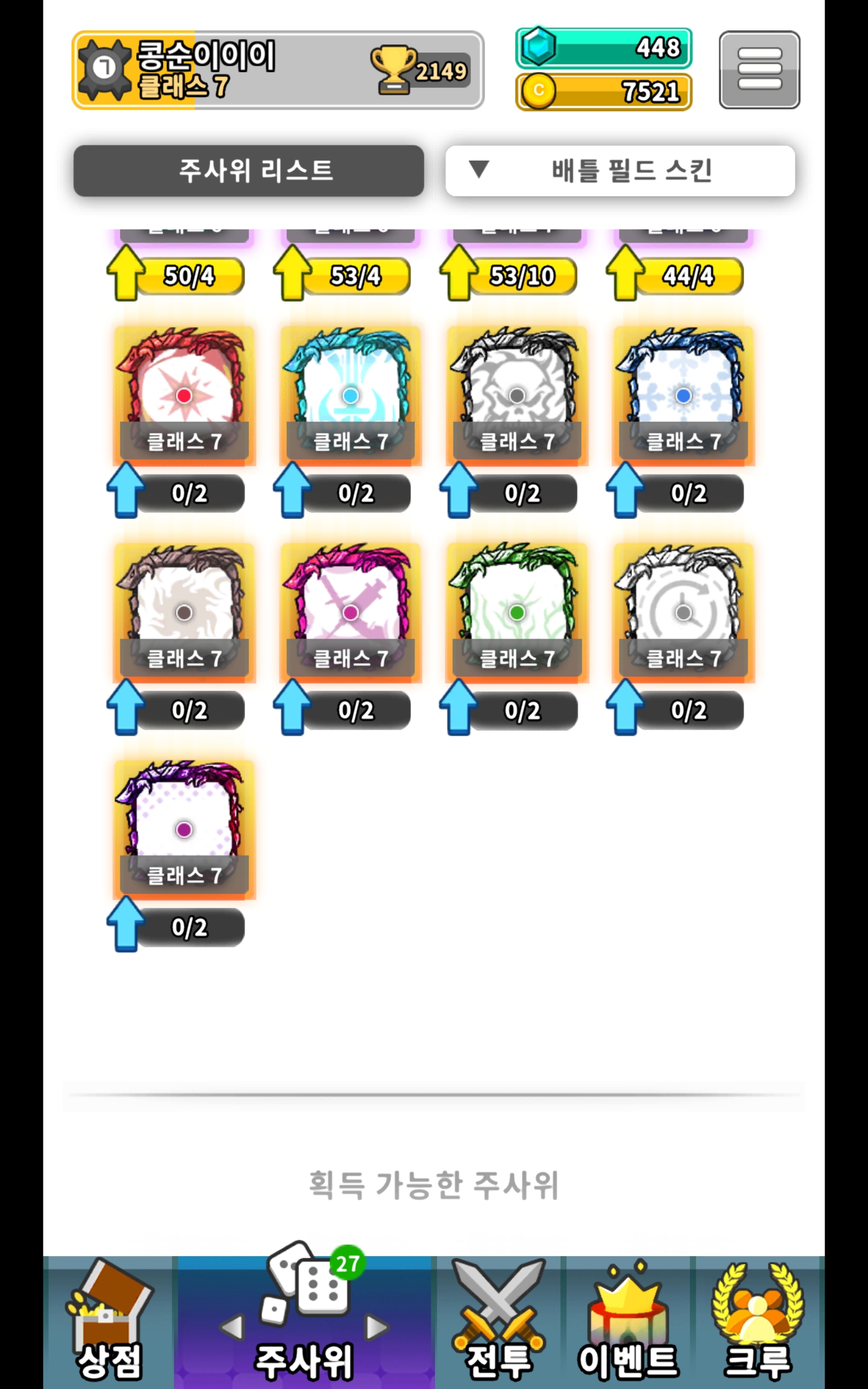Open the red sun dice card
The width and height of the screenshot is (868, 1389).
pyautogui.click(x=184, y=395)
